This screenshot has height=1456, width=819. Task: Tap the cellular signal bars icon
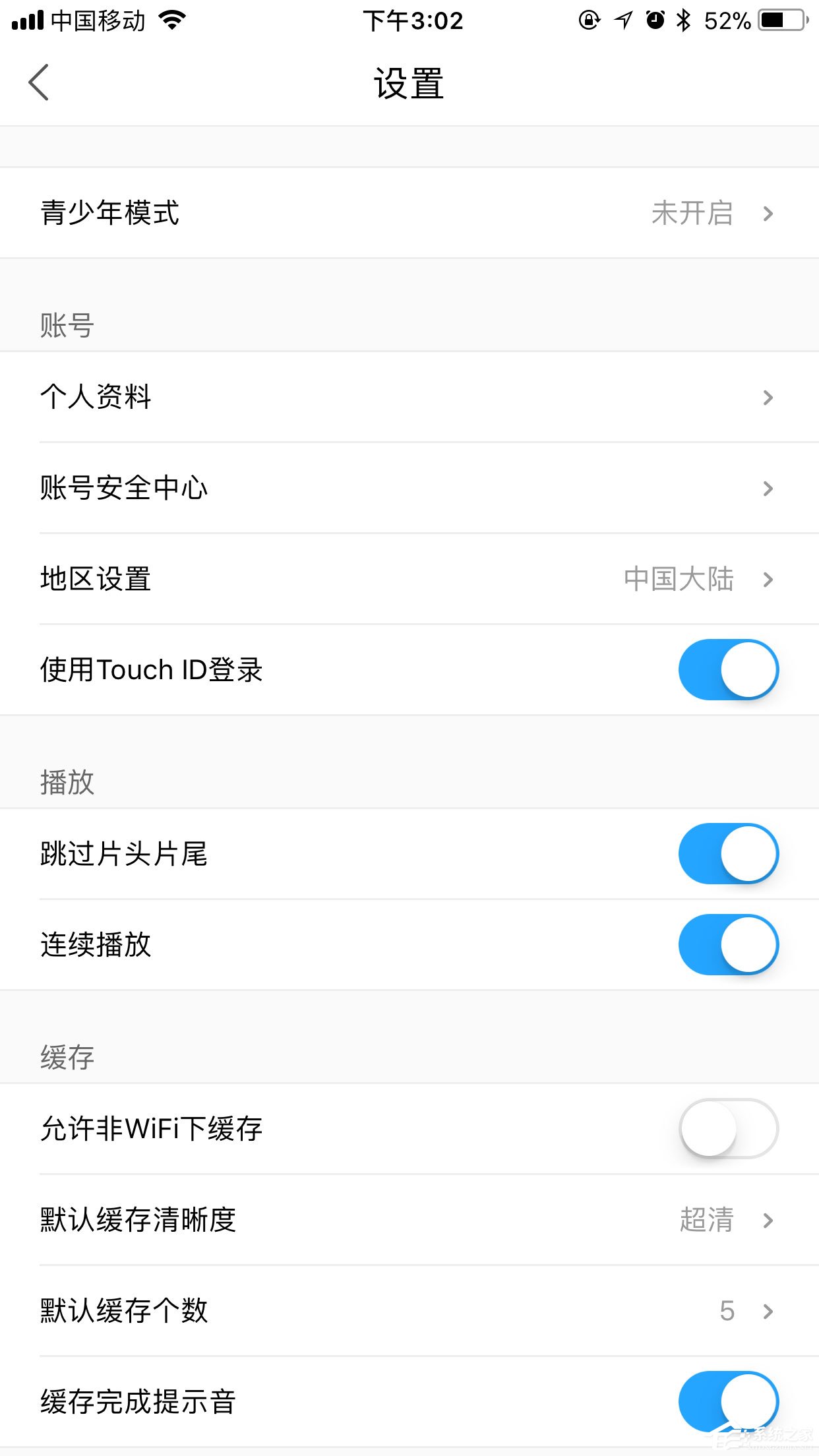point(28,20)
